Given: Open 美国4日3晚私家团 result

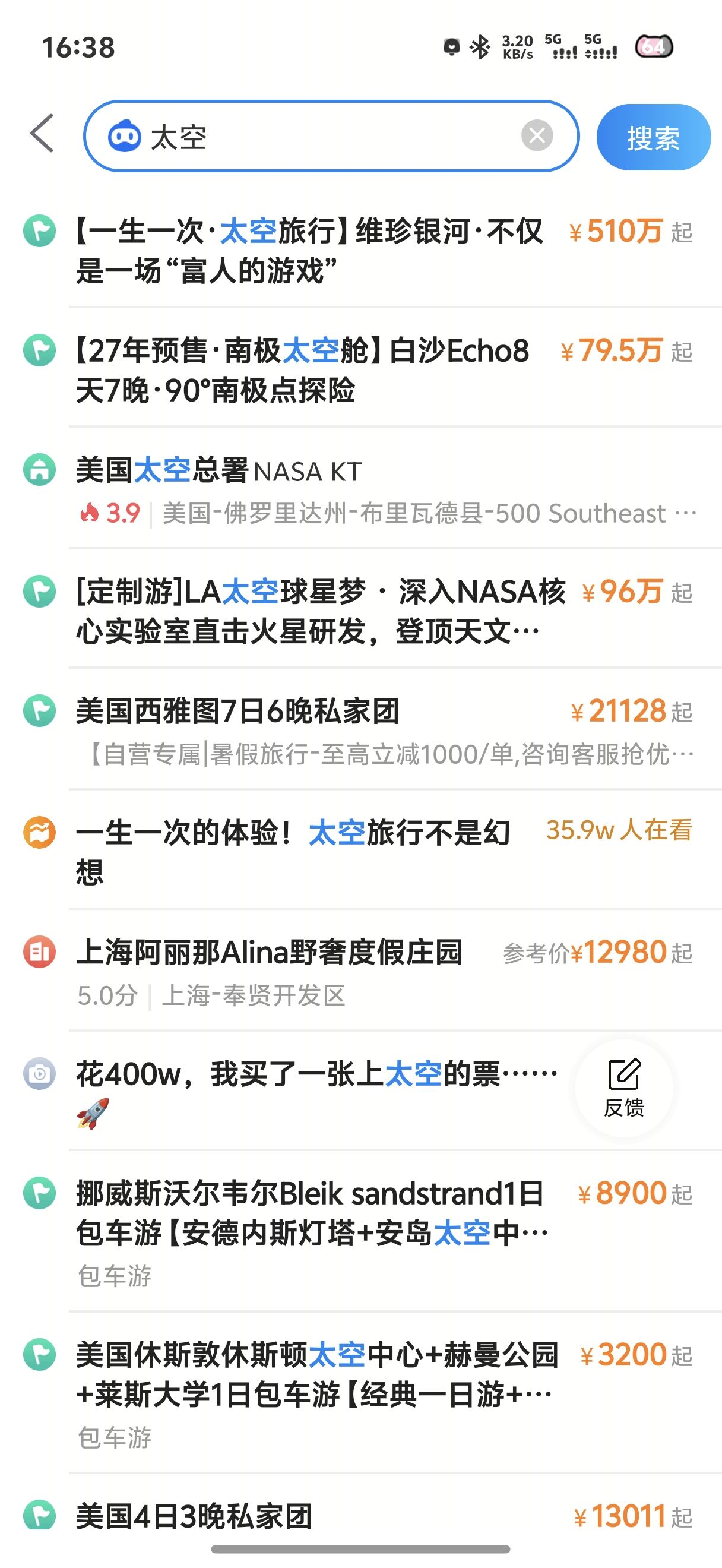Looking at the screenshot, I should 360,1515.
